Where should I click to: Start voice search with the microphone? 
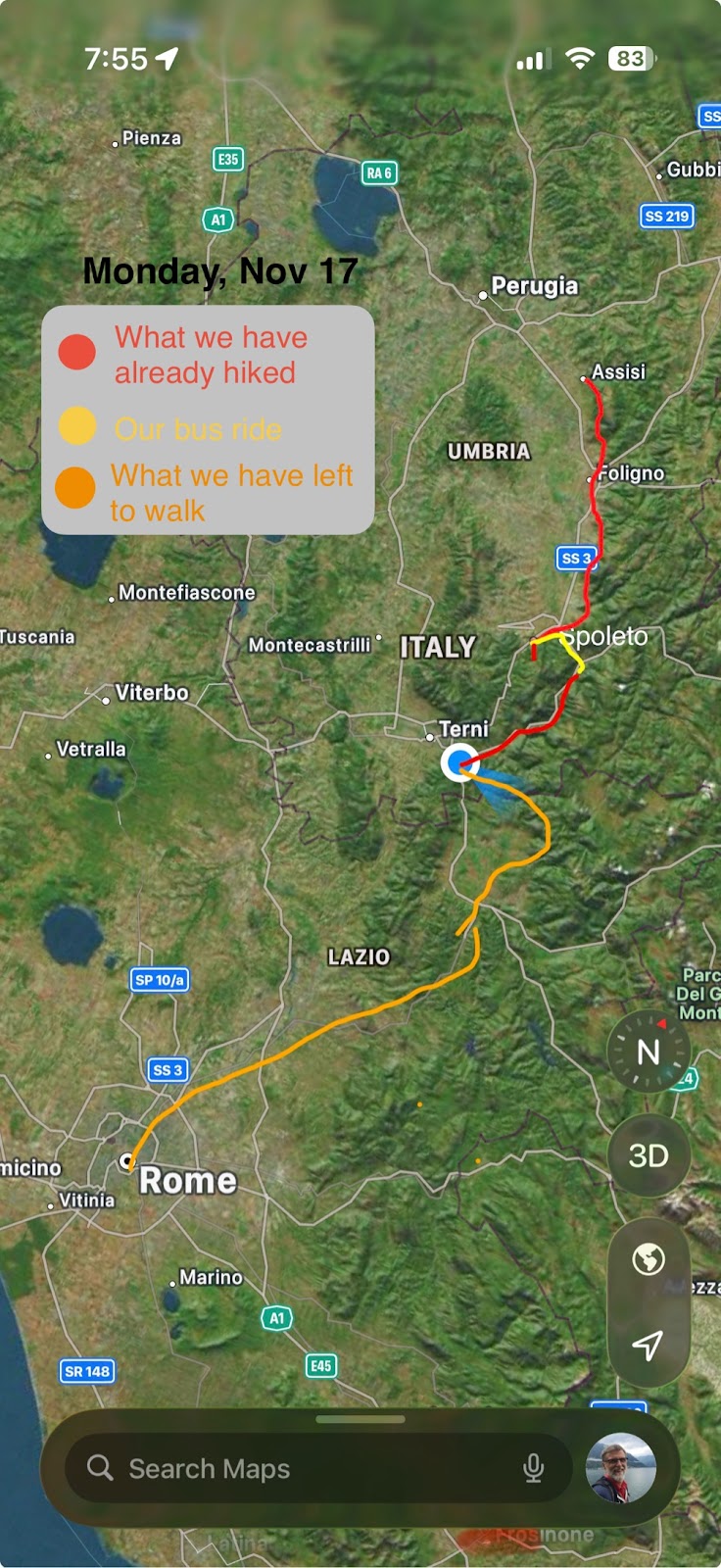point(534,1468)
